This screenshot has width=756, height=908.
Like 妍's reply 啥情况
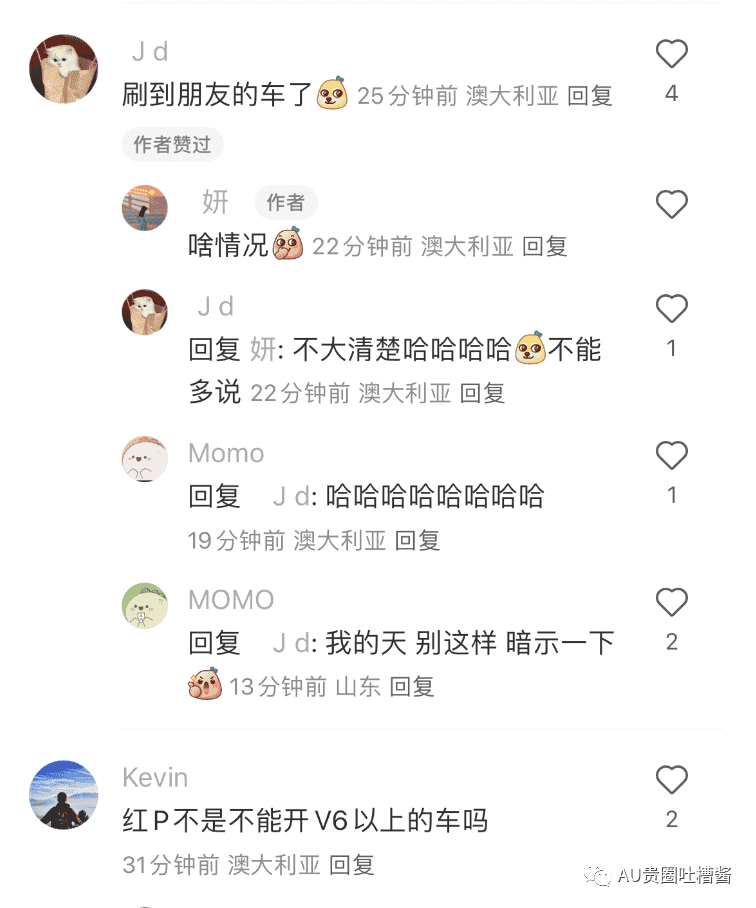click(671, 204)
